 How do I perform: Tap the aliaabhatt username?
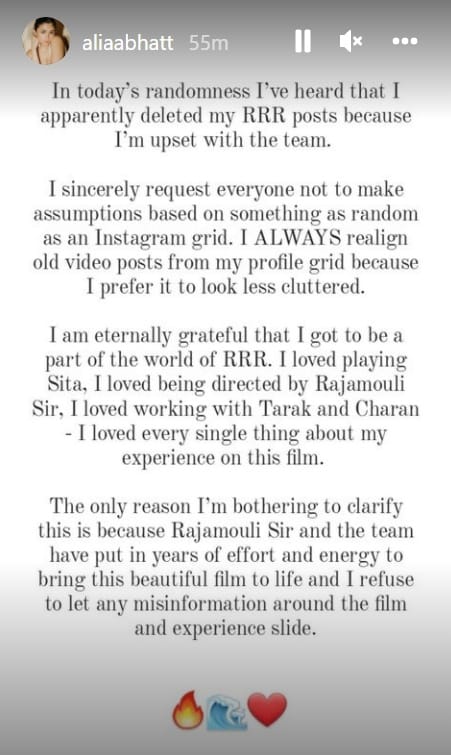(128, 43)
